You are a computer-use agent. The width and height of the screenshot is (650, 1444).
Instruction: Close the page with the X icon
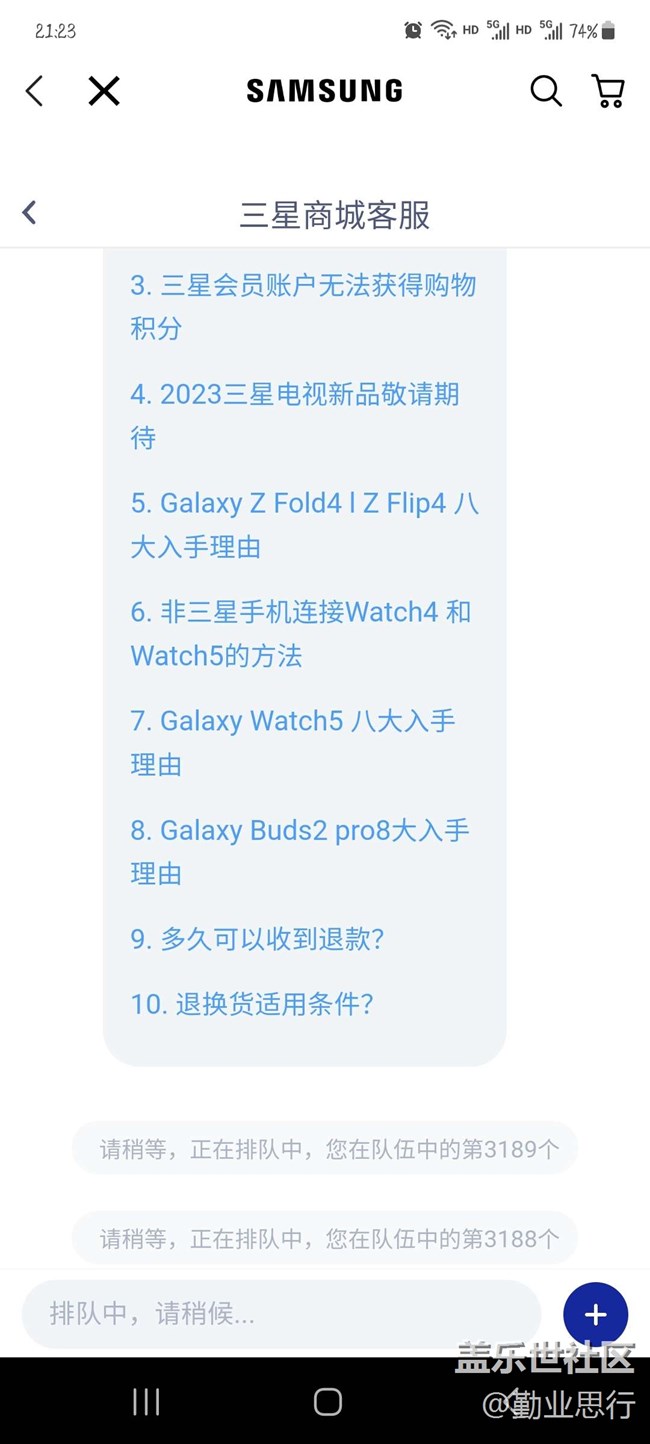coord(104,91)
